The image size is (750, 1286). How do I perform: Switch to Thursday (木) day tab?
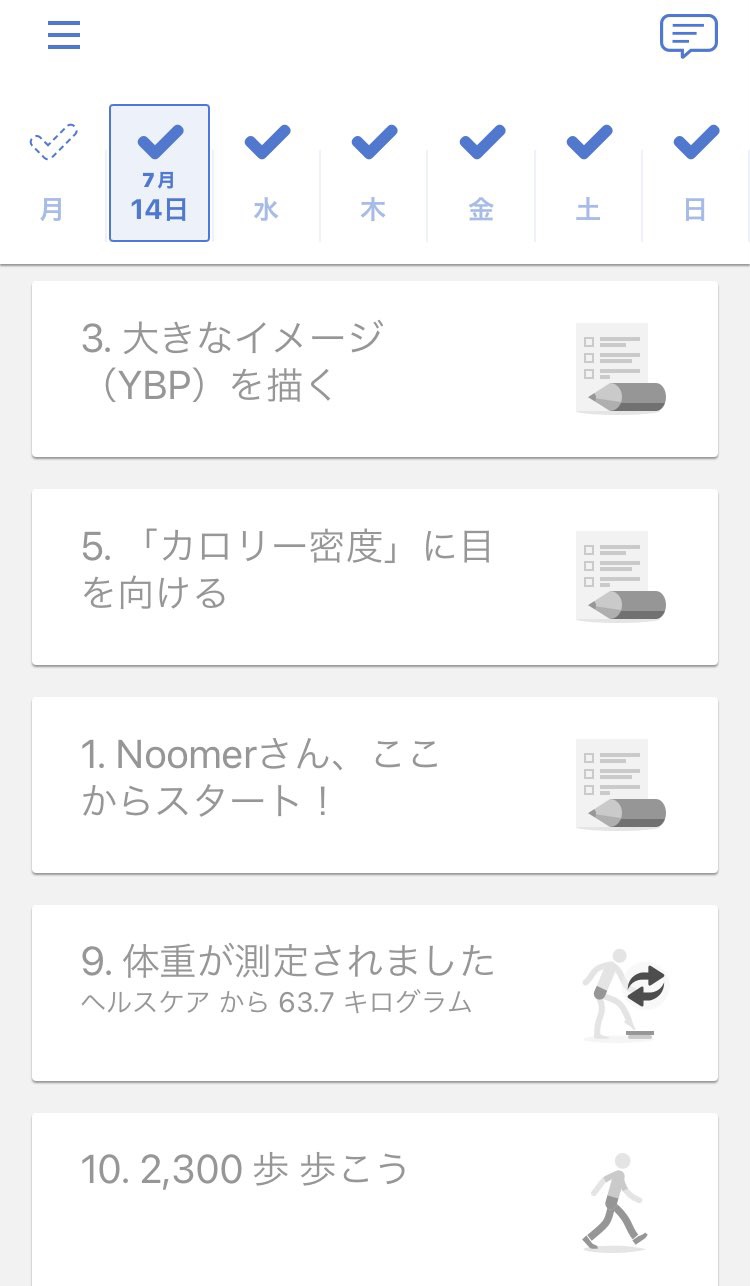click(374, 173)
